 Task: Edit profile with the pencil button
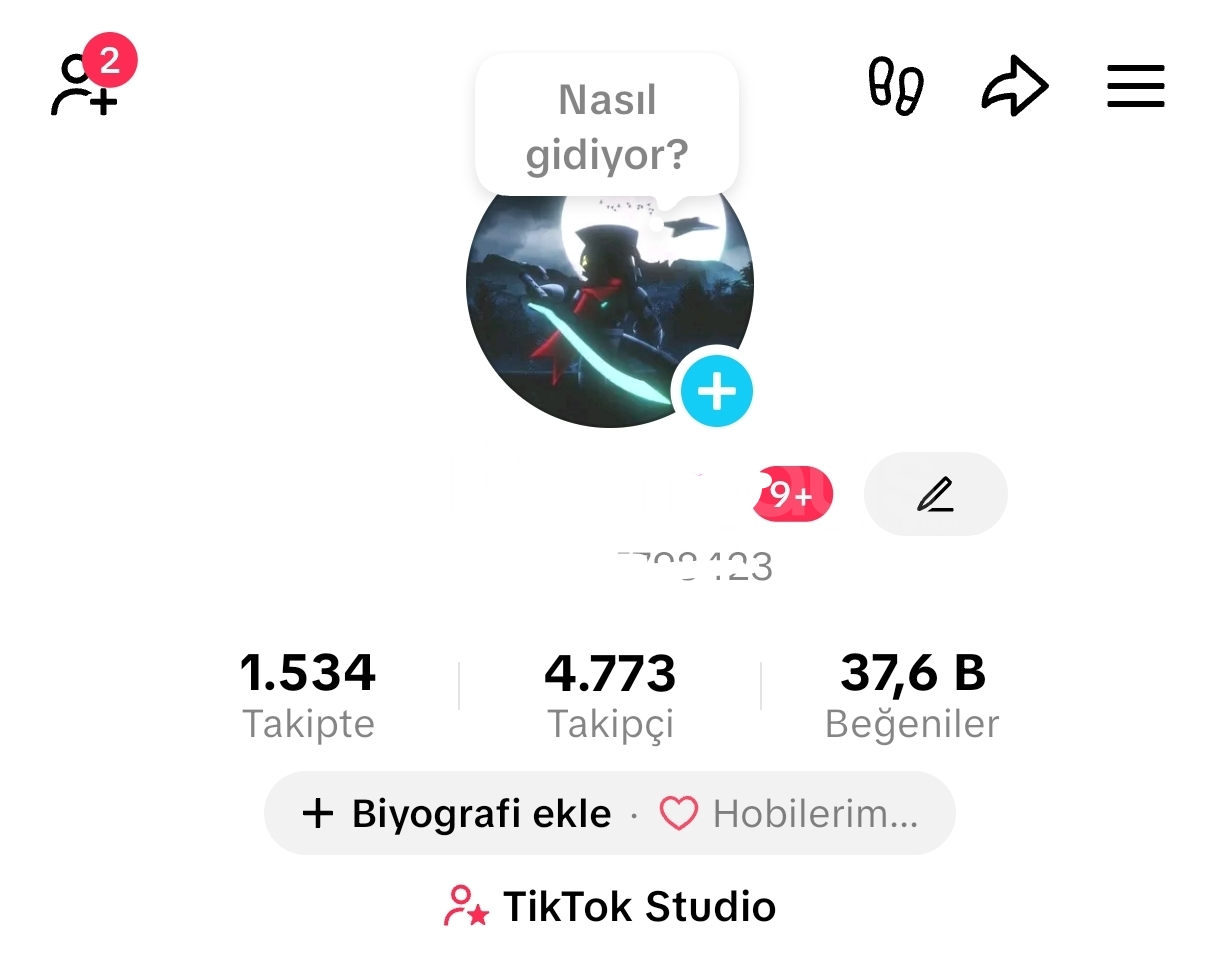[935, 494]
